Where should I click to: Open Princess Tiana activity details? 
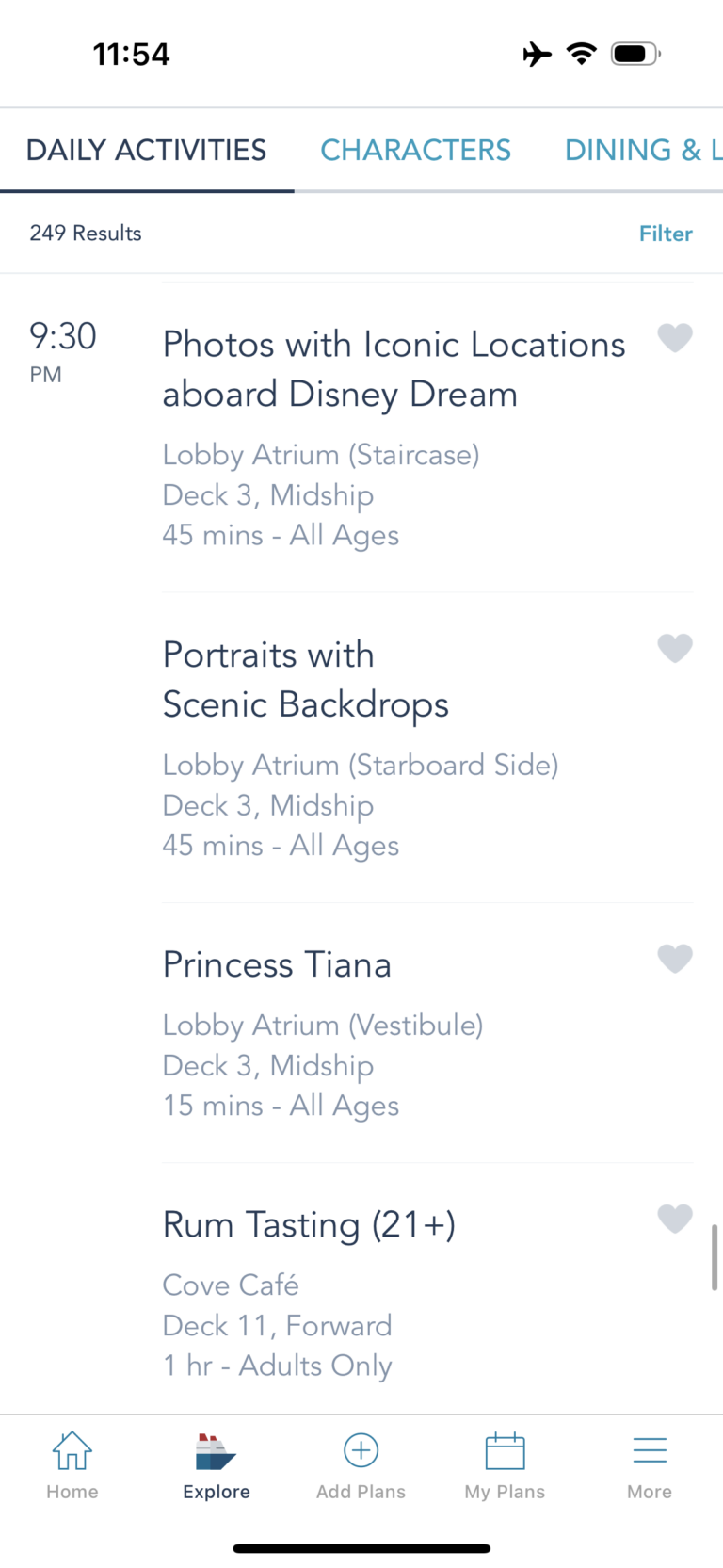click(x=277, y=963)
